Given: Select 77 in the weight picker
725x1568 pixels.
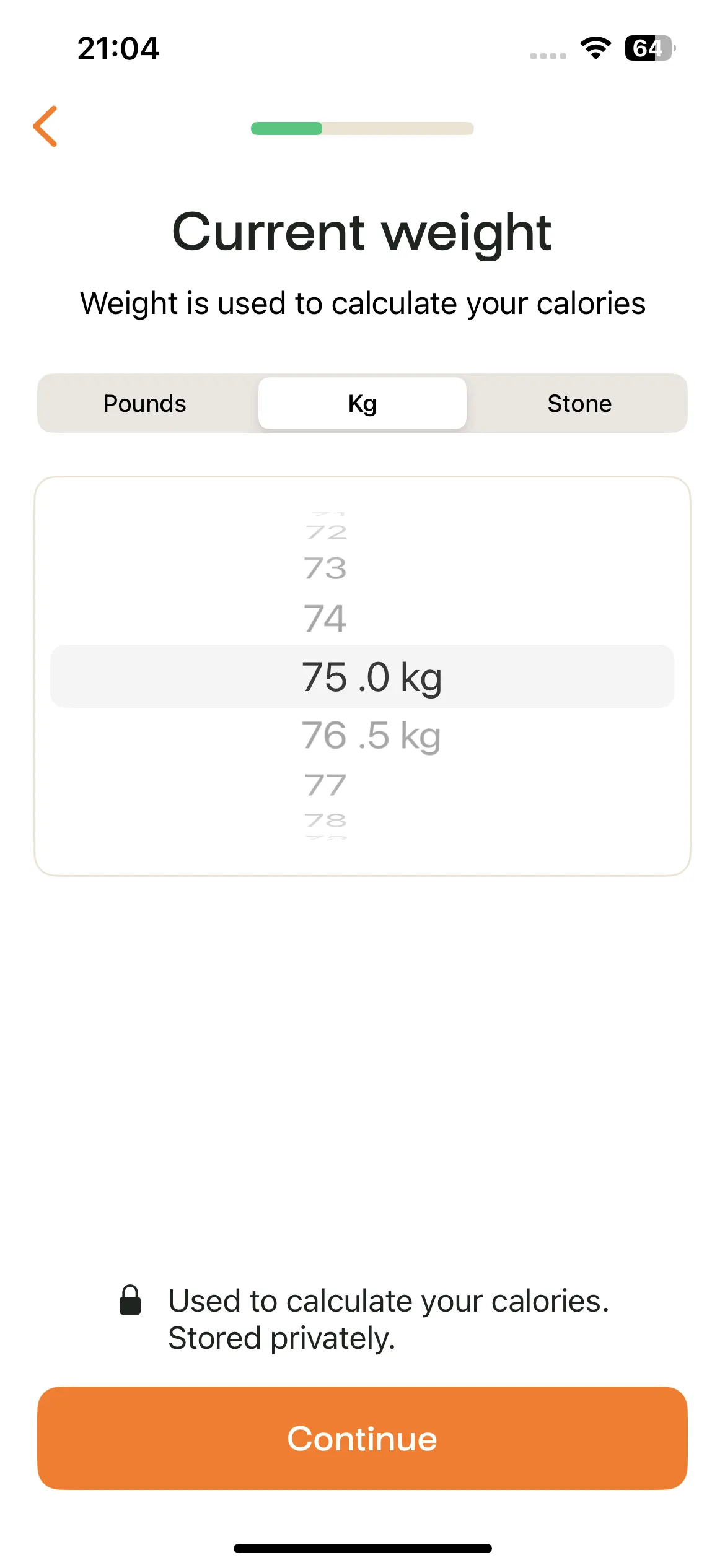Looking at the screenshot, I should (325, 785).
